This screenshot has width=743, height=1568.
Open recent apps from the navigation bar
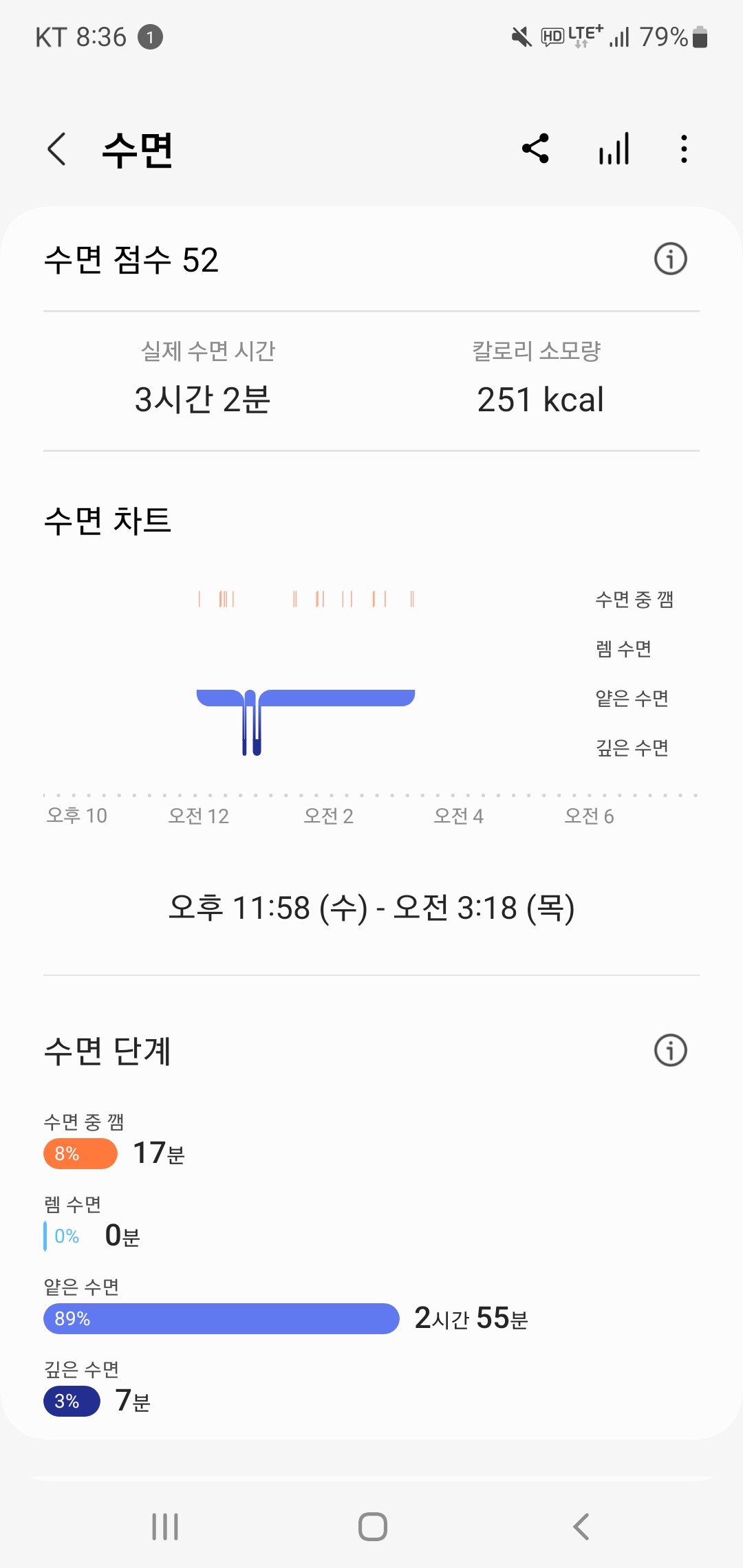pyautogui.click(x=165, y=1527)
